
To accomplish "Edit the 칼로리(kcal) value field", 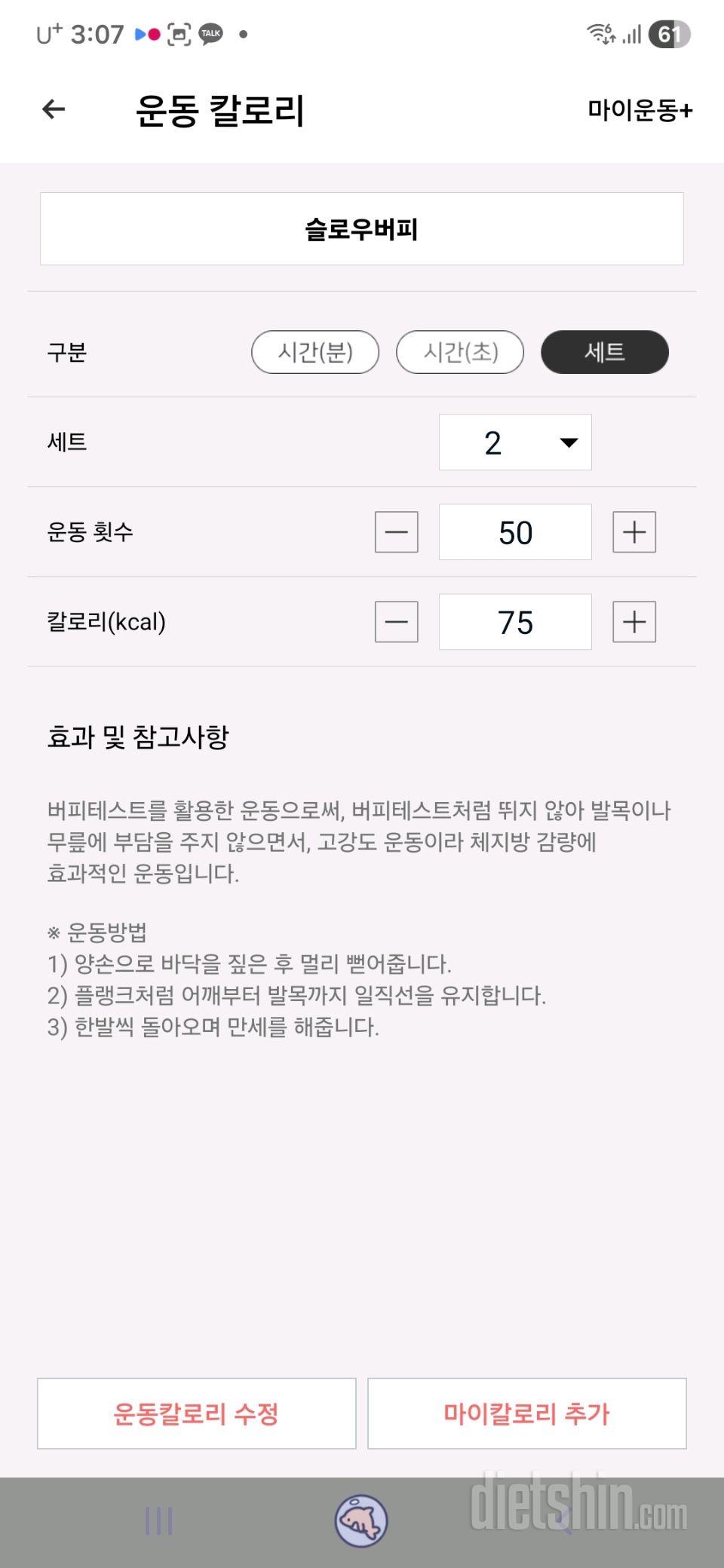I will tap(515, 622).
